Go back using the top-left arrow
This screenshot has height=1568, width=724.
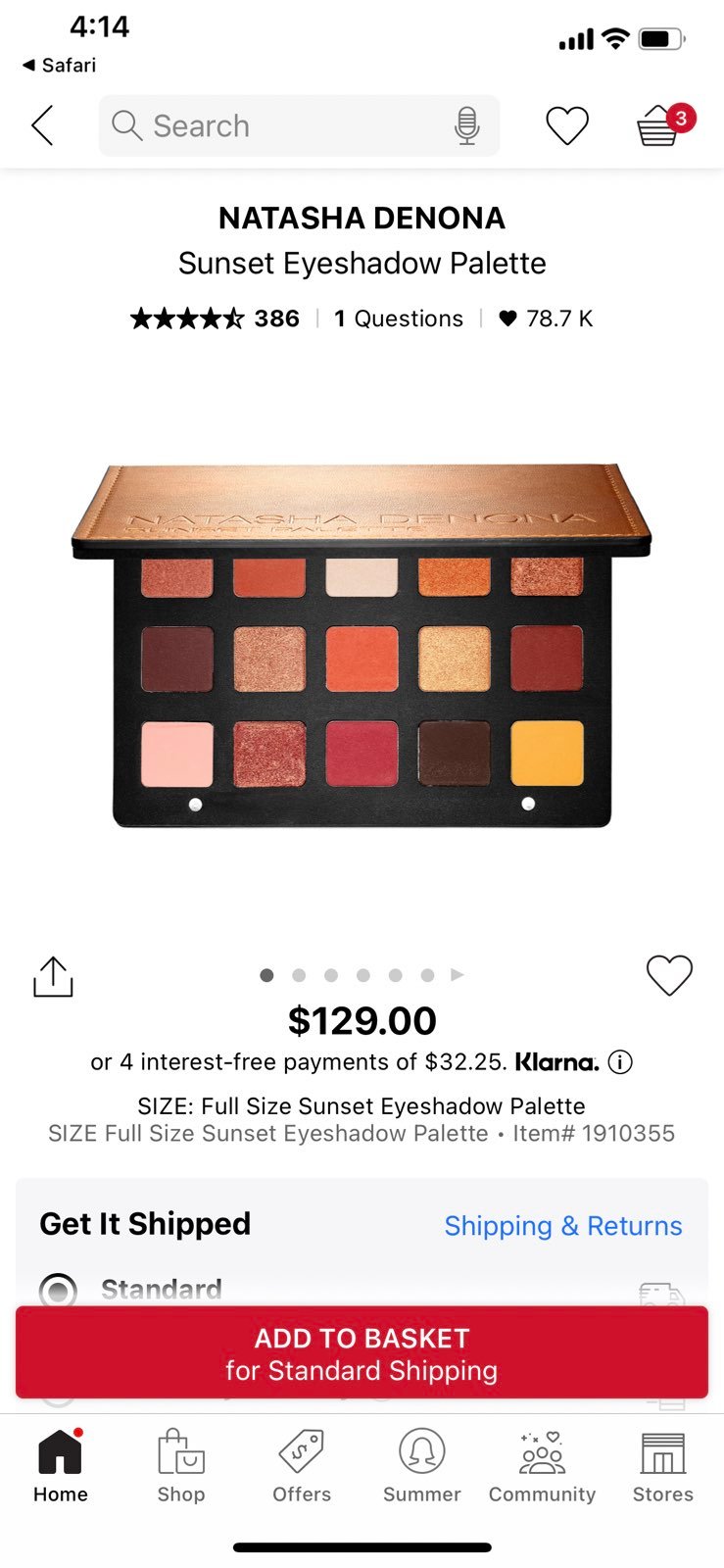point(42,125)
